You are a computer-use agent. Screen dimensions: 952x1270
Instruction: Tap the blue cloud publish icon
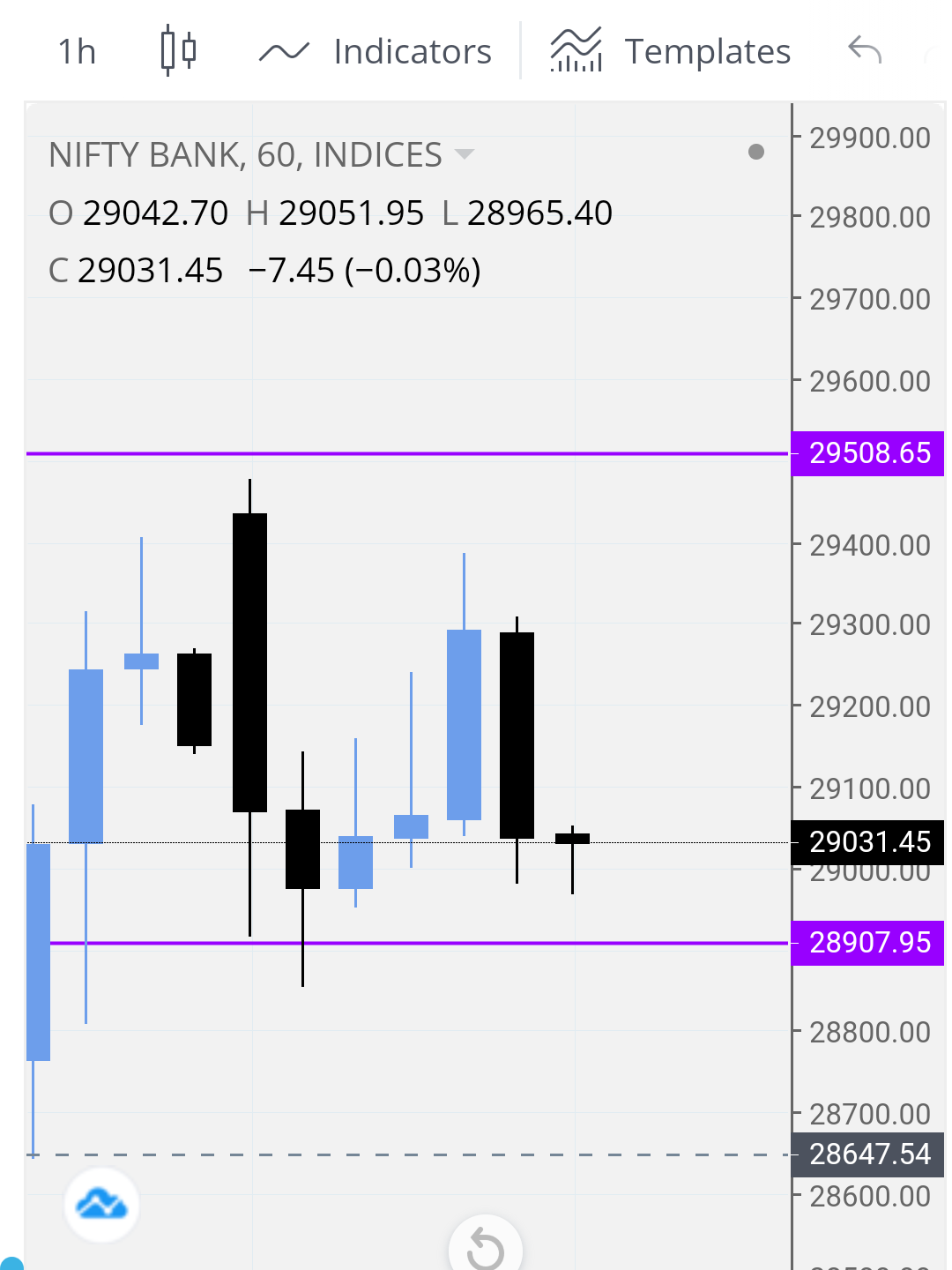101,1204
